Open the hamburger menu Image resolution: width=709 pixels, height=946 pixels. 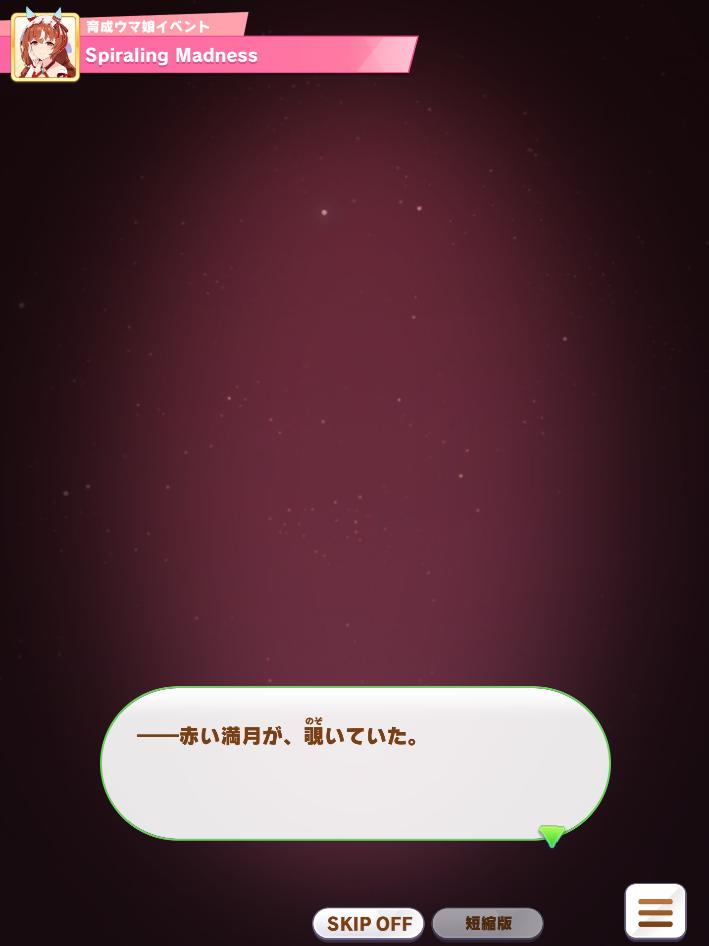click(x=655, y=911)
